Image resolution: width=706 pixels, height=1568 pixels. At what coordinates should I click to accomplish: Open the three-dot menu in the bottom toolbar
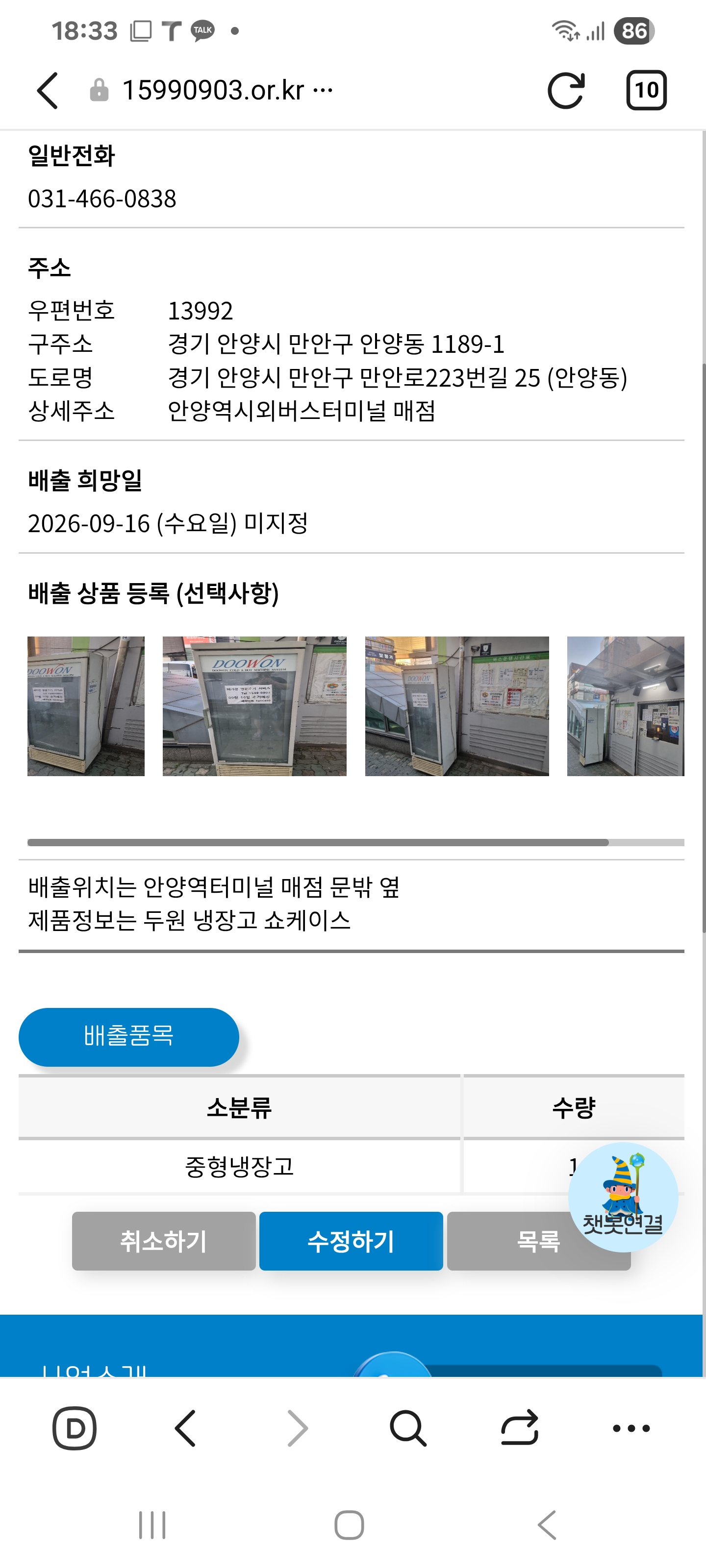[x=631, y=1427]
